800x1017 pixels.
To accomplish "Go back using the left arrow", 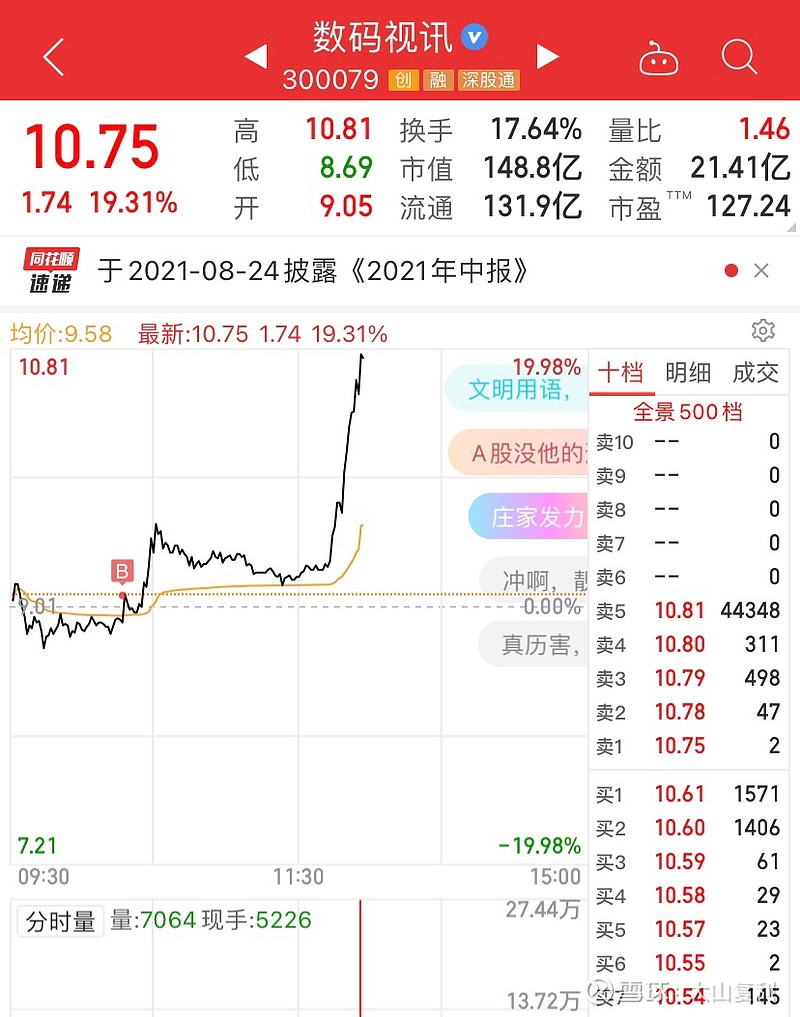I will pos(54,57).
